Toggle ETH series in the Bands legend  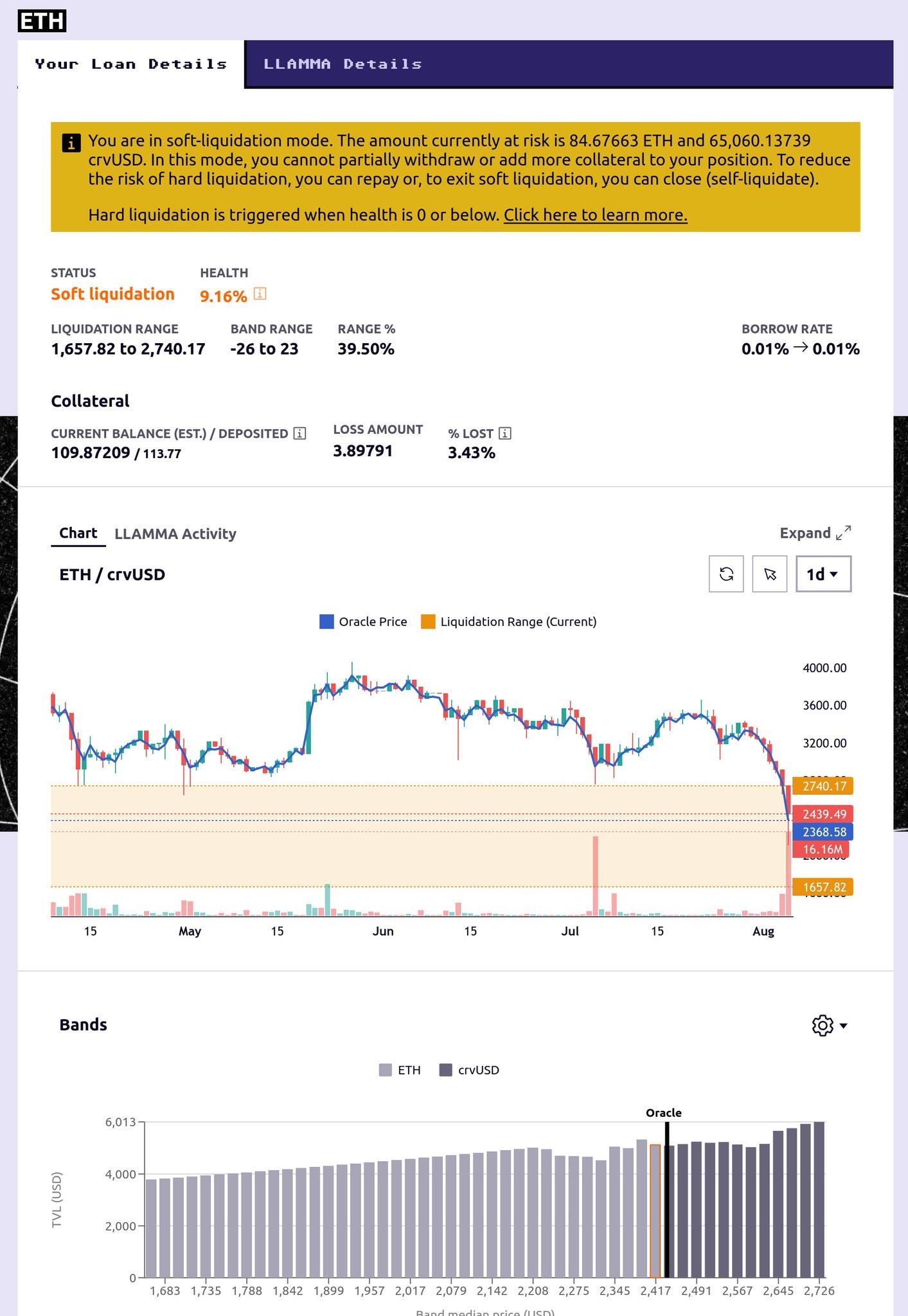[400, 1071]
